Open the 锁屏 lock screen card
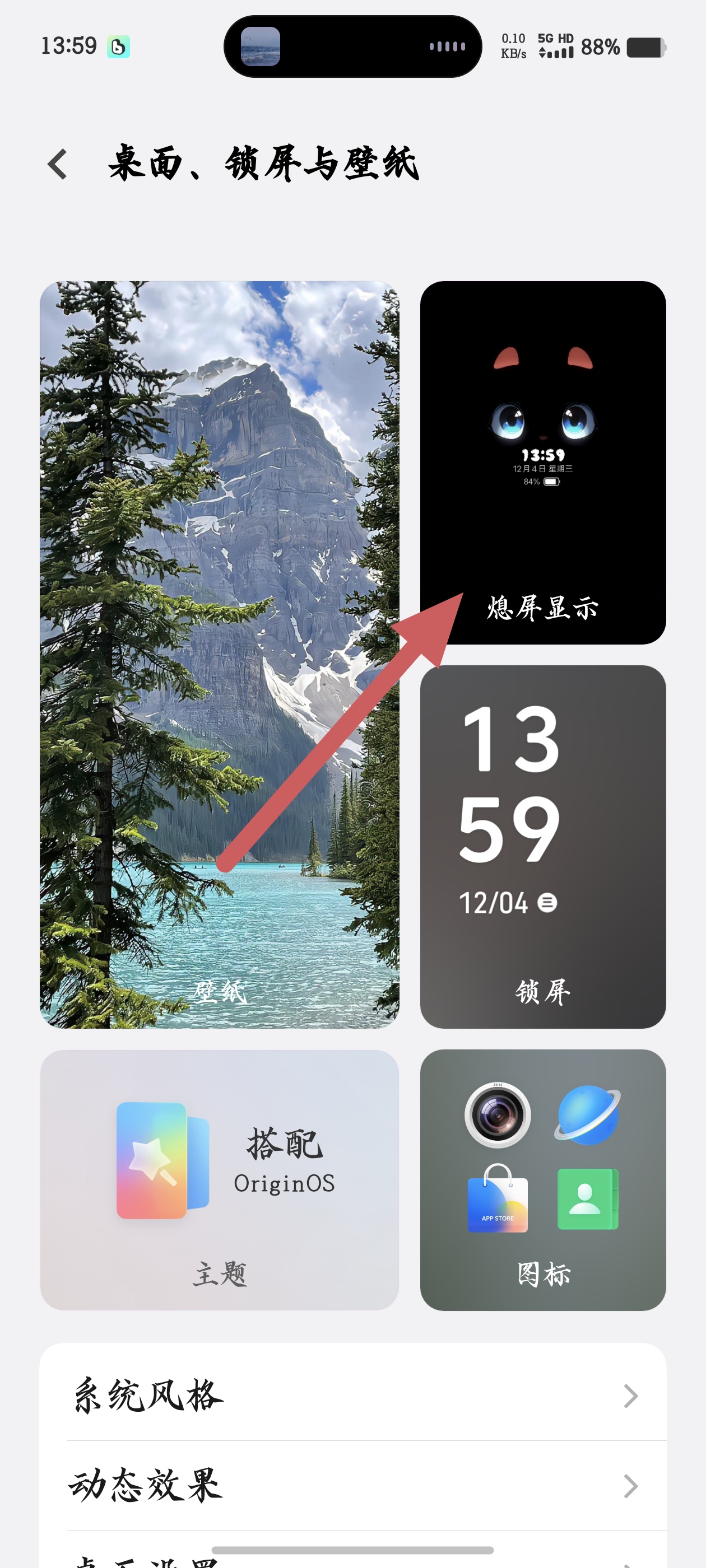 (542, 846)
